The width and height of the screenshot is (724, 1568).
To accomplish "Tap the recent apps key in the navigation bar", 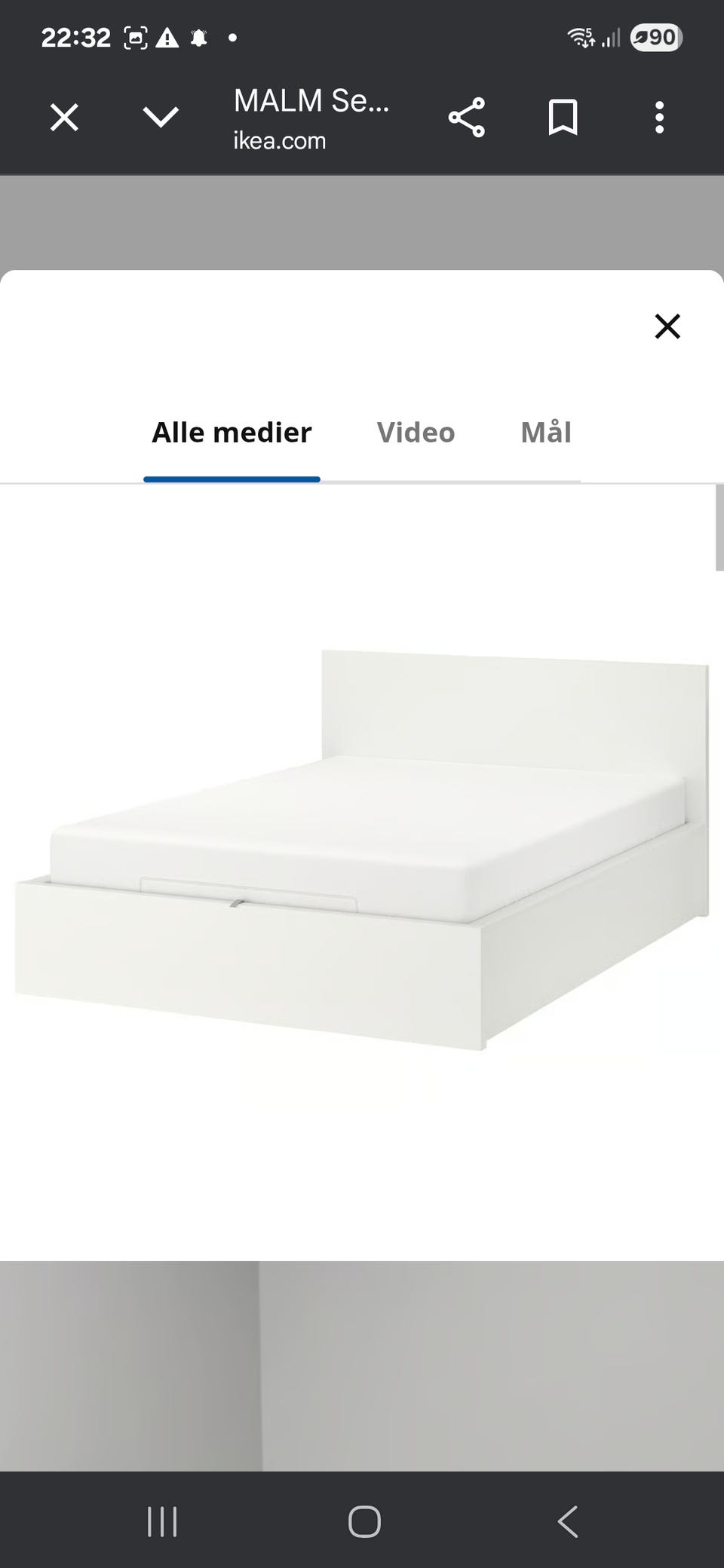I will [162, 1521].
